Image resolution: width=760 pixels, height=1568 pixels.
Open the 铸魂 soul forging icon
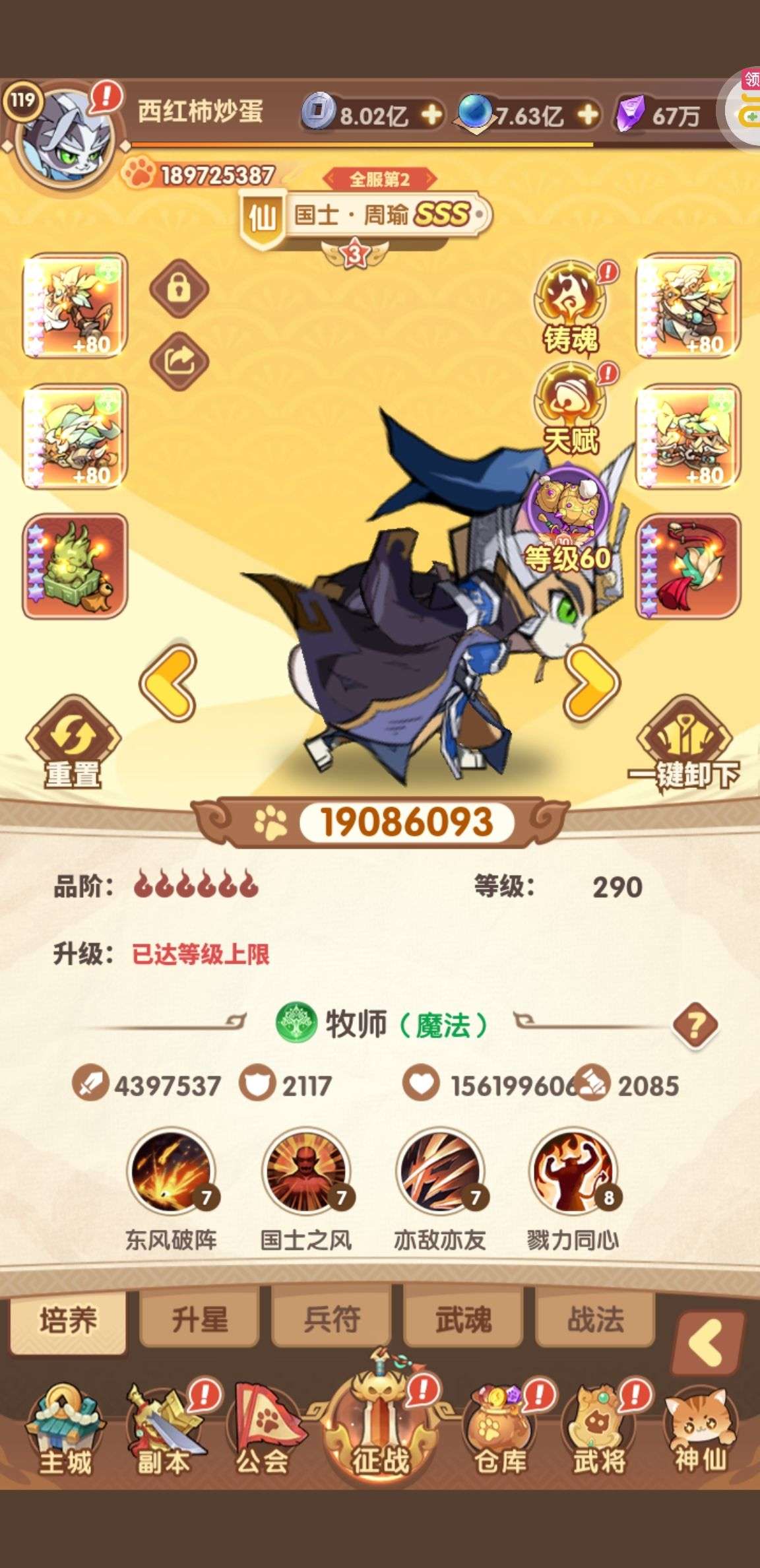click(571, 307)
